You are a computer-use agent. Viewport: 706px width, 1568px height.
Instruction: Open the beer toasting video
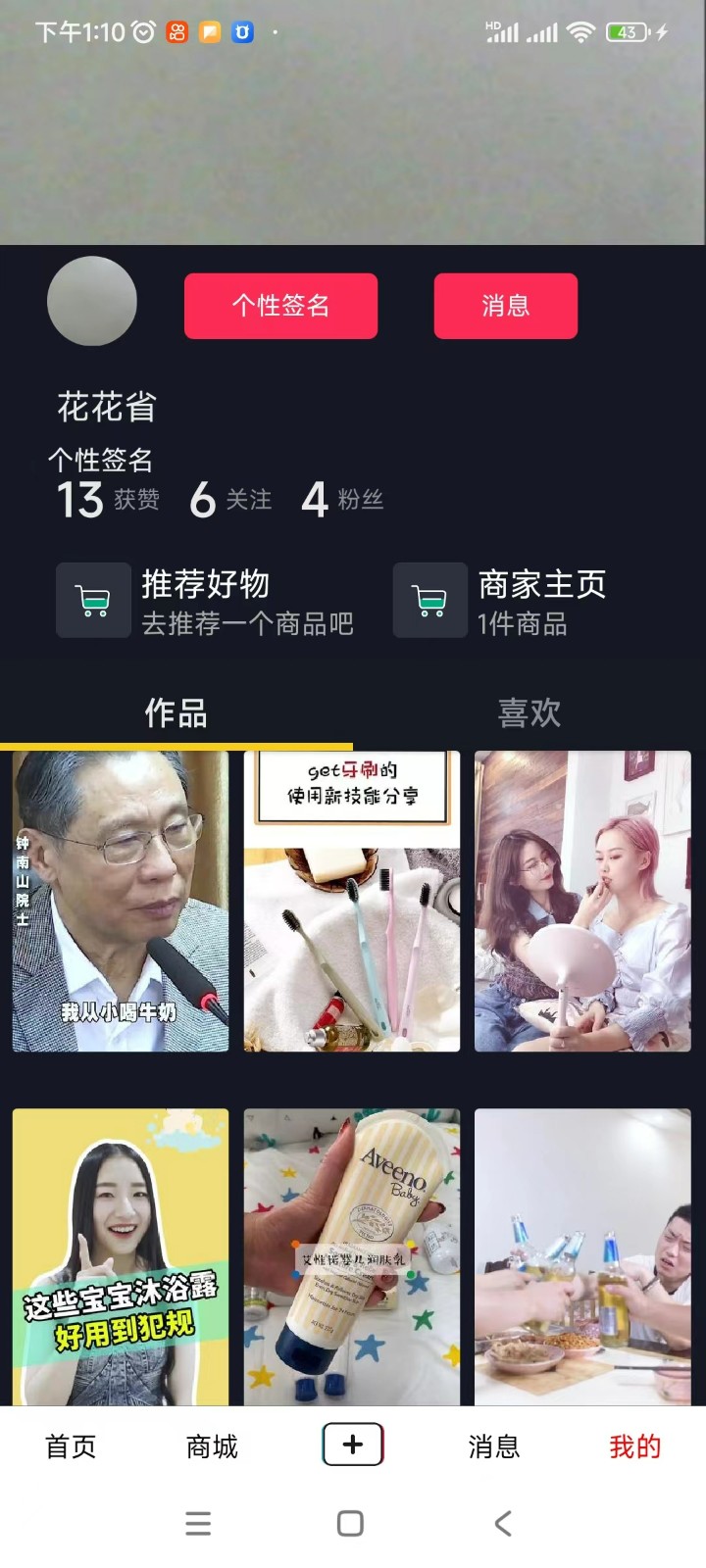point(582,1256)
